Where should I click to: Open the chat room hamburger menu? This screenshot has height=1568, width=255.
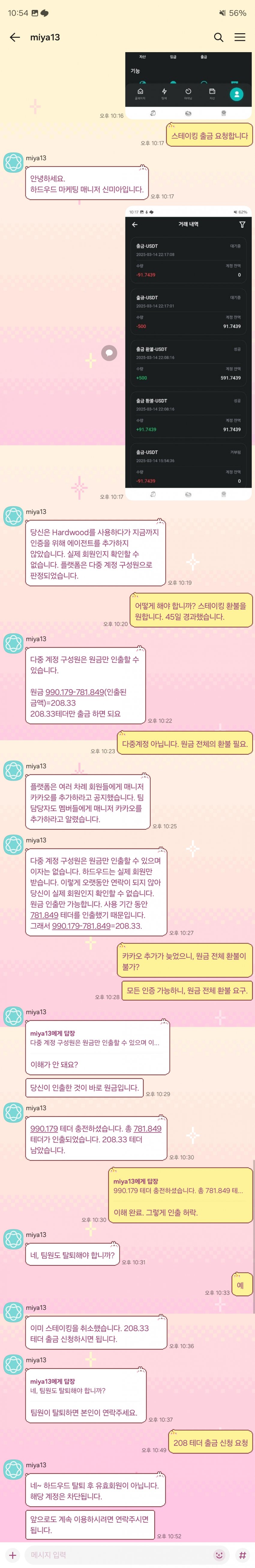[x=240, y=37]
